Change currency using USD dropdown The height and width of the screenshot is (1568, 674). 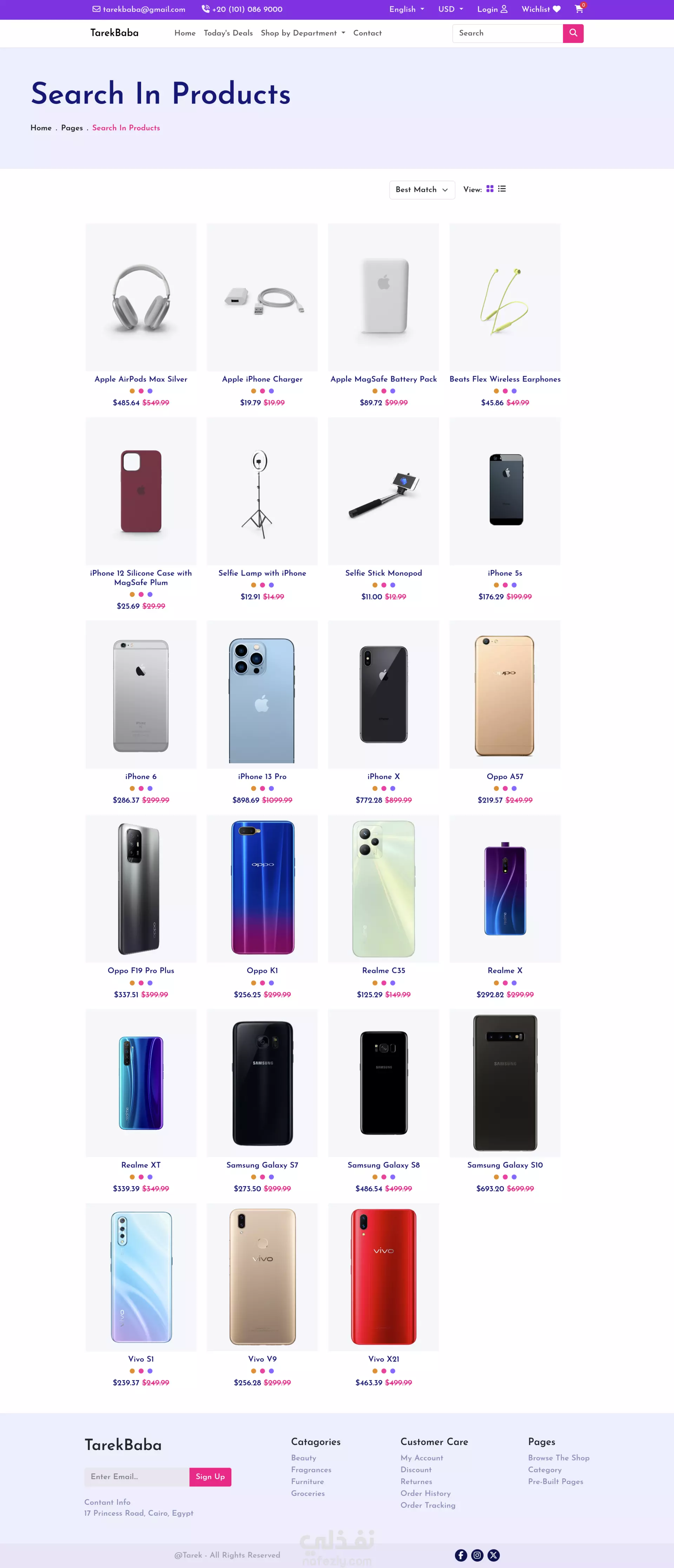pyautogui.click(x=450, y=9)
